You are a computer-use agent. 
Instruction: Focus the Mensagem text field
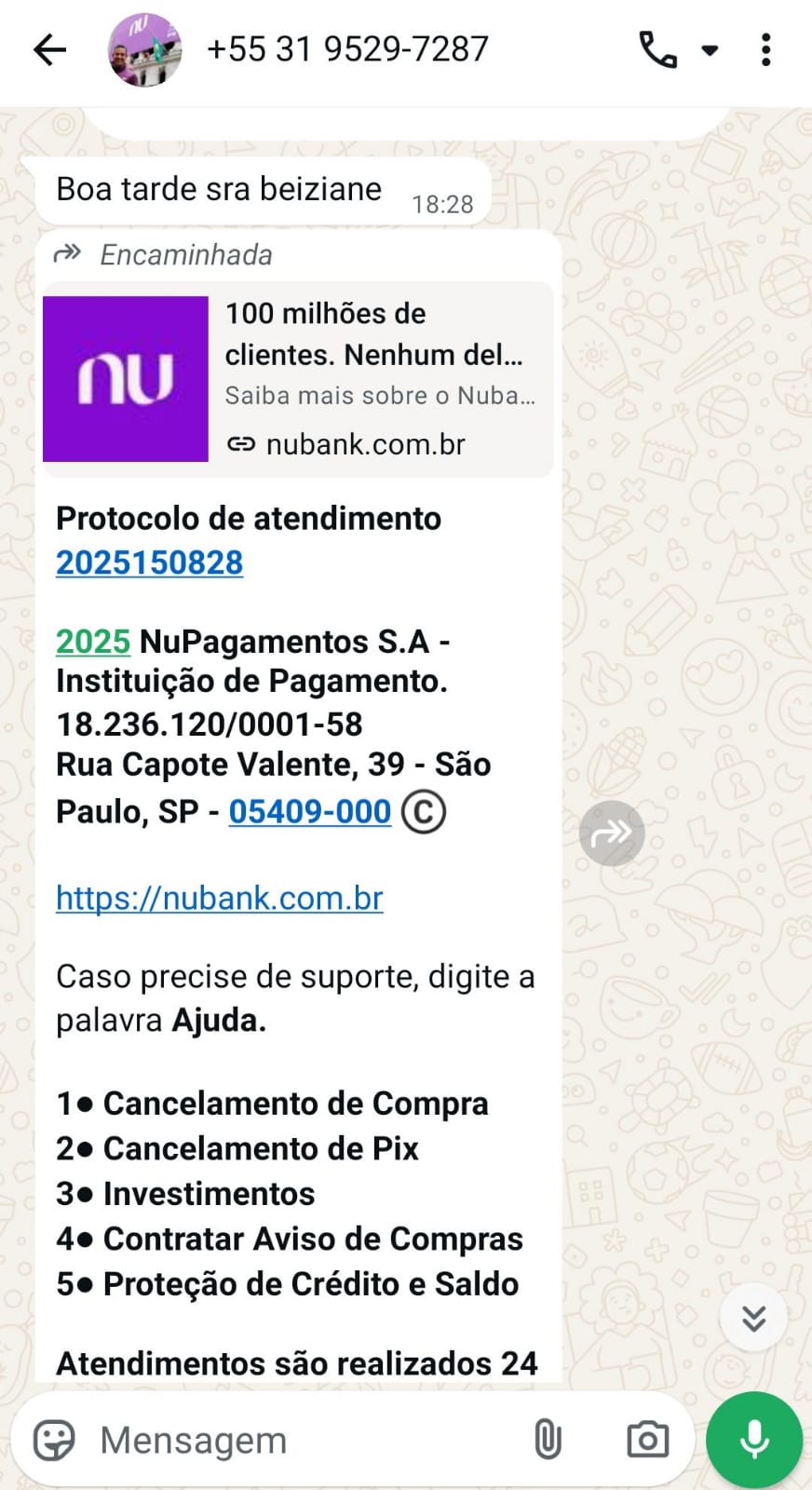(x=298, y=1440)
